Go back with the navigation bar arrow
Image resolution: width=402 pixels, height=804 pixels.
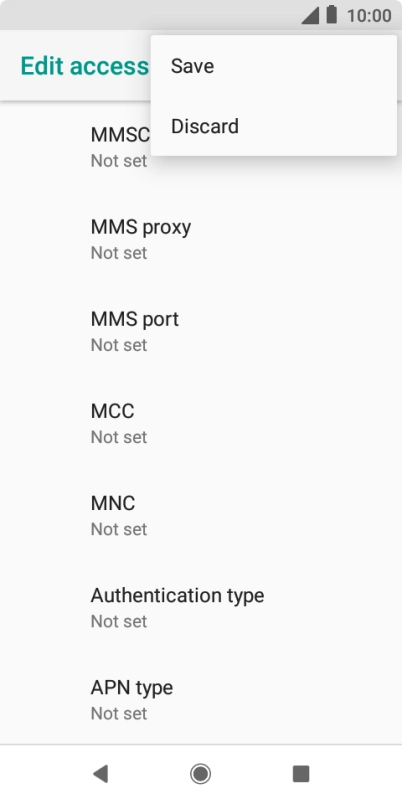click(x=100, y=774)
